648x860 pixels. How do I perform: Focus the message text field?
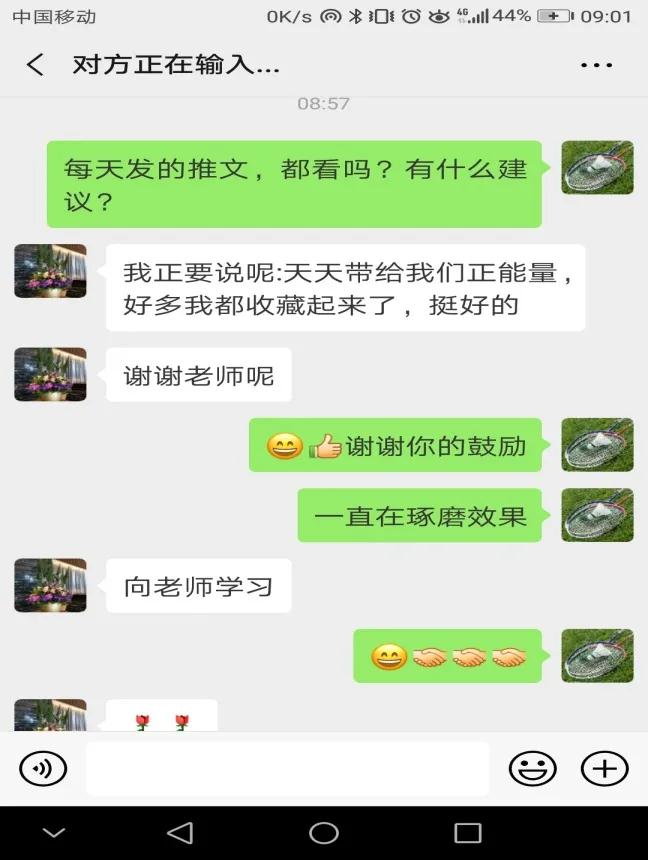coord(287,768)
